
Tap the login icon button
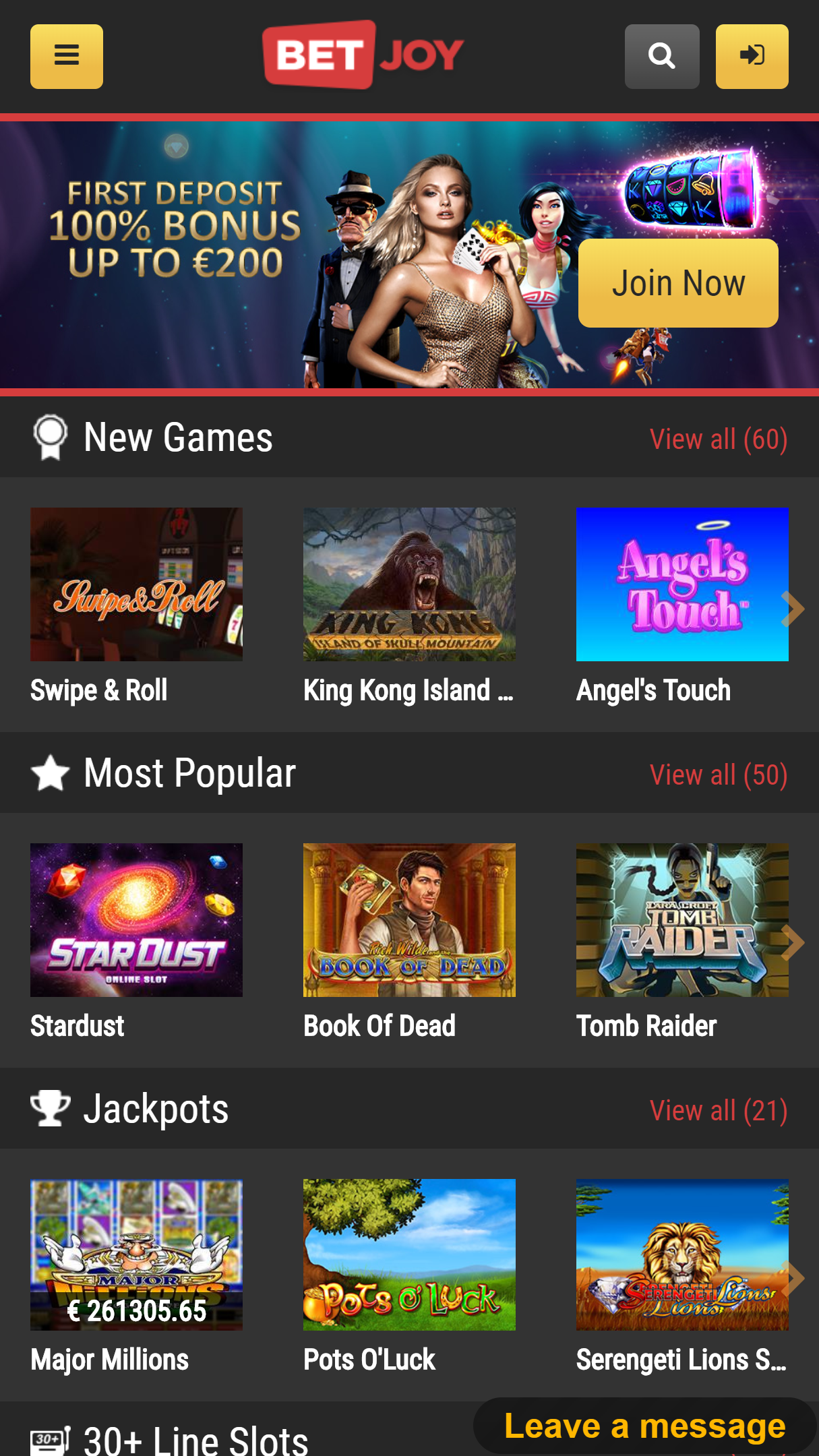[x=752, y=57]
